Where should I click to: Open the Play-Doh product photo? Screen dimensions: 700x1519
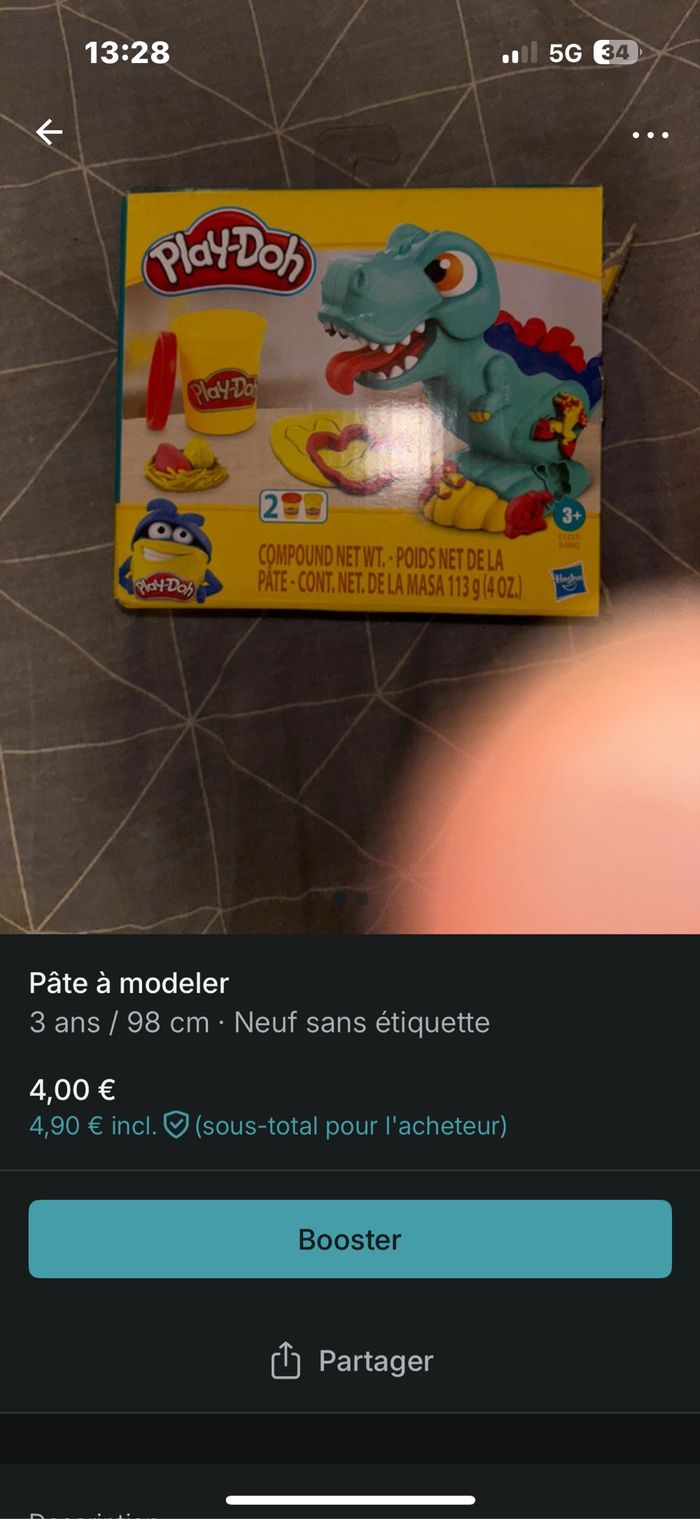[x=360, y=400]
